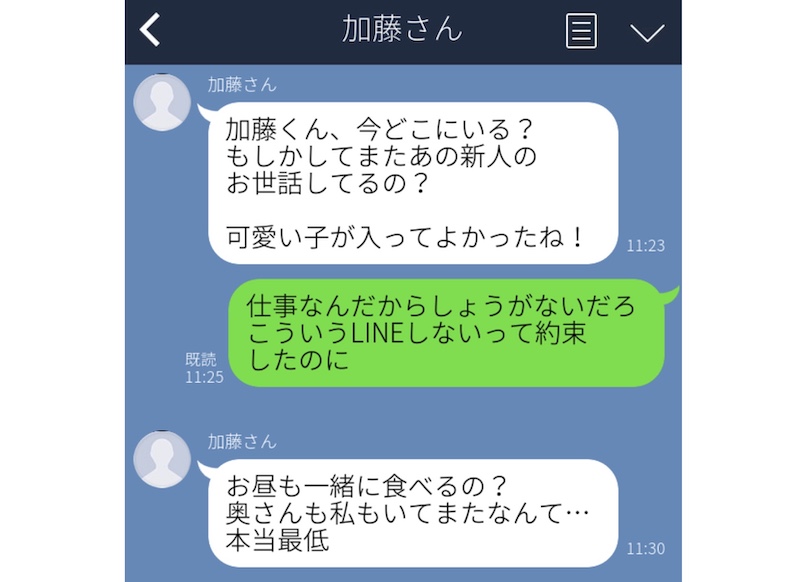Go back from the 加藤さん chat
The width and height of the screenshot is (800, 582).
pos(150,31)
